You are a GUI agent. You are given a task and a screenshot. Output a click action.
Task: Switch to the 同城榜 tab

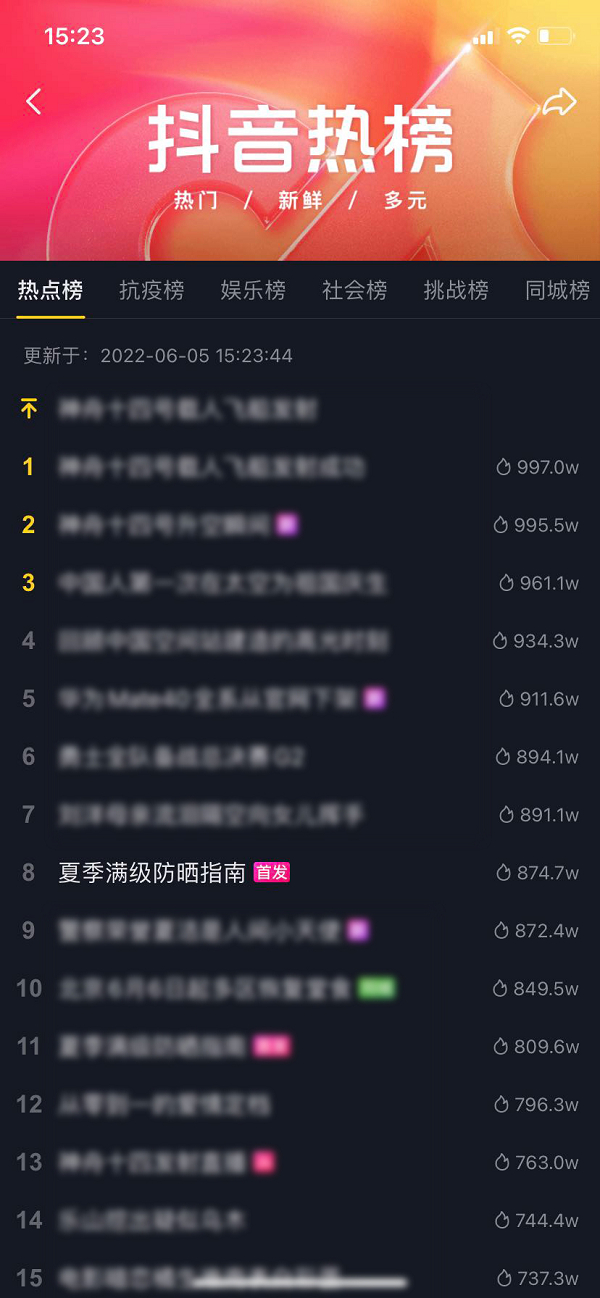(x=557, y=290)
